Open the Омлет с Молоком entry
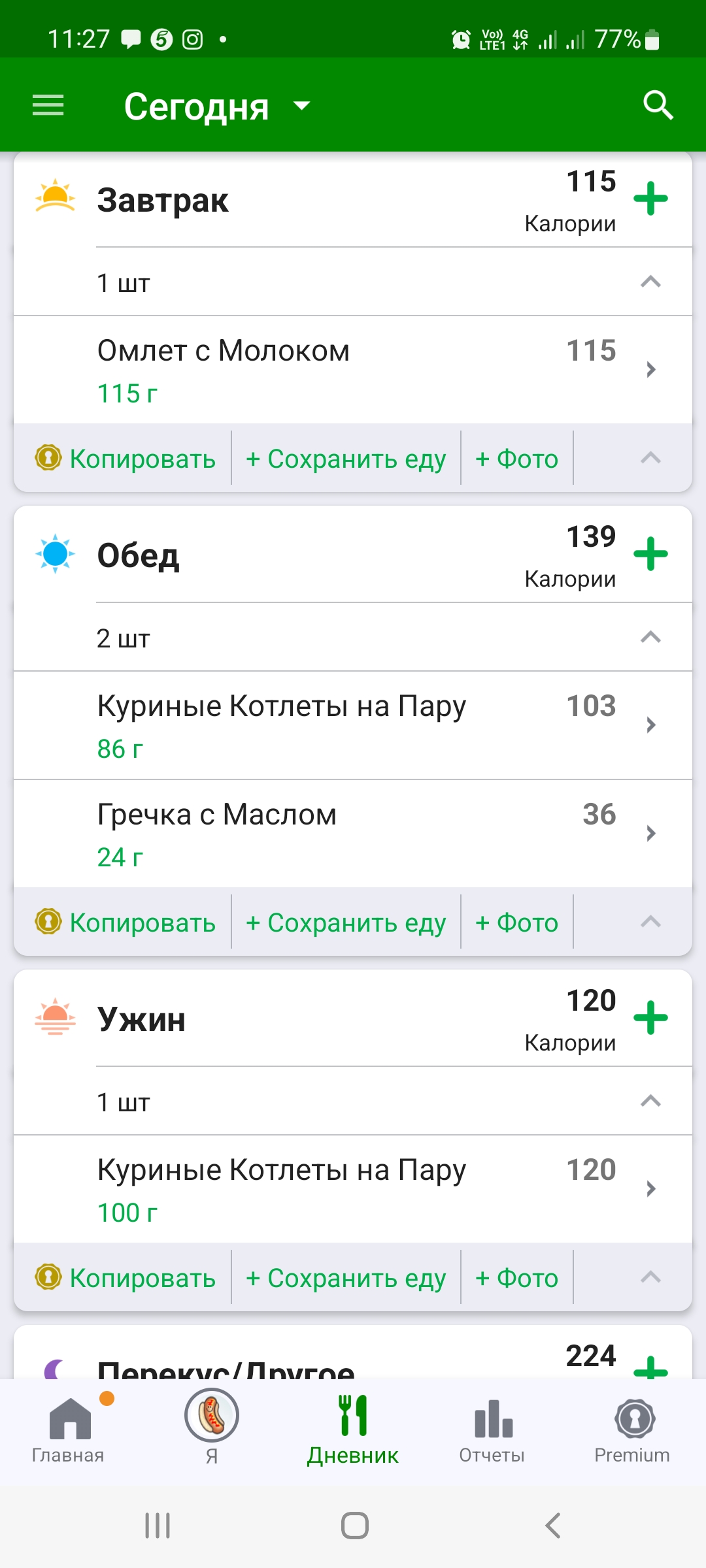The width and height of the screenshot is (706, 1568). tap(353, 370)
